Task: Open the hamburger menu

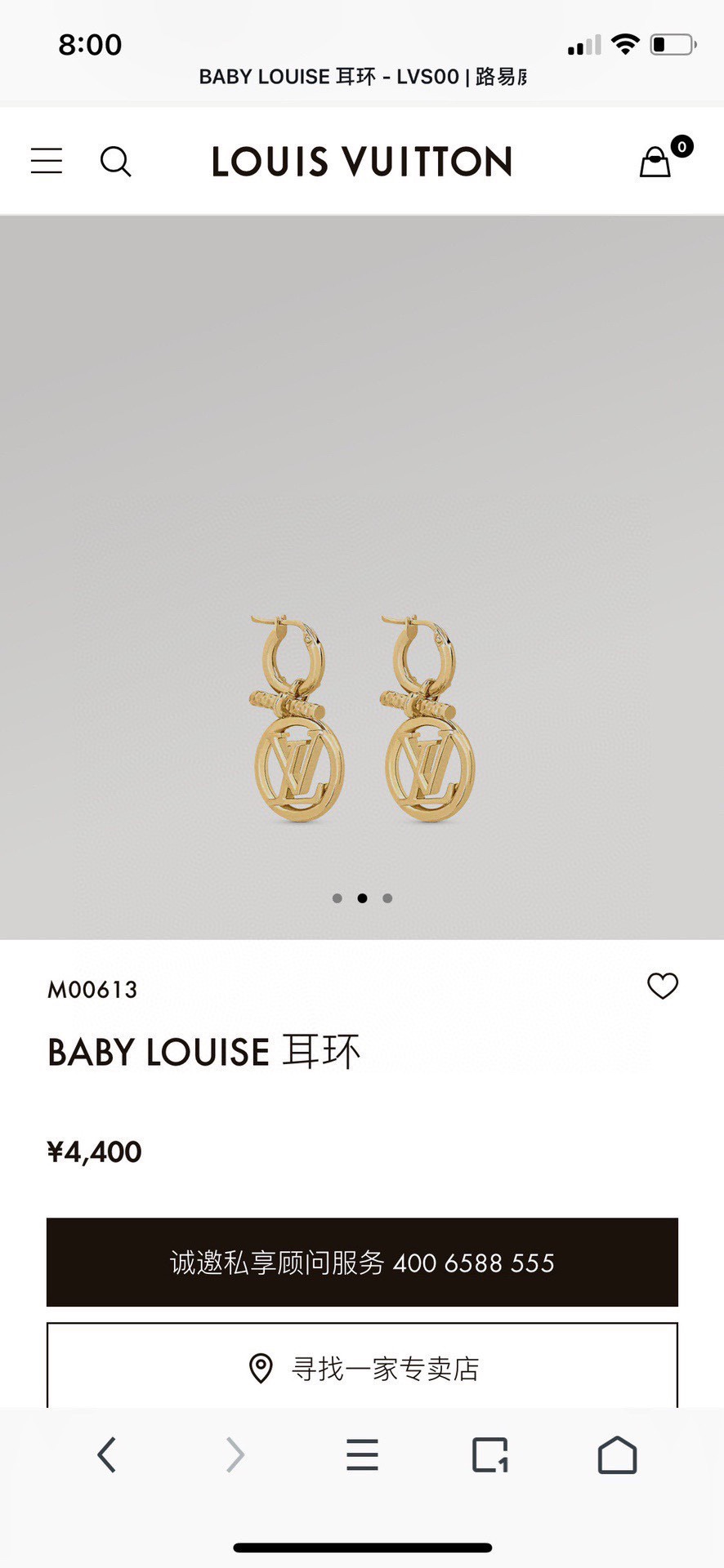Action: [47, 161]
